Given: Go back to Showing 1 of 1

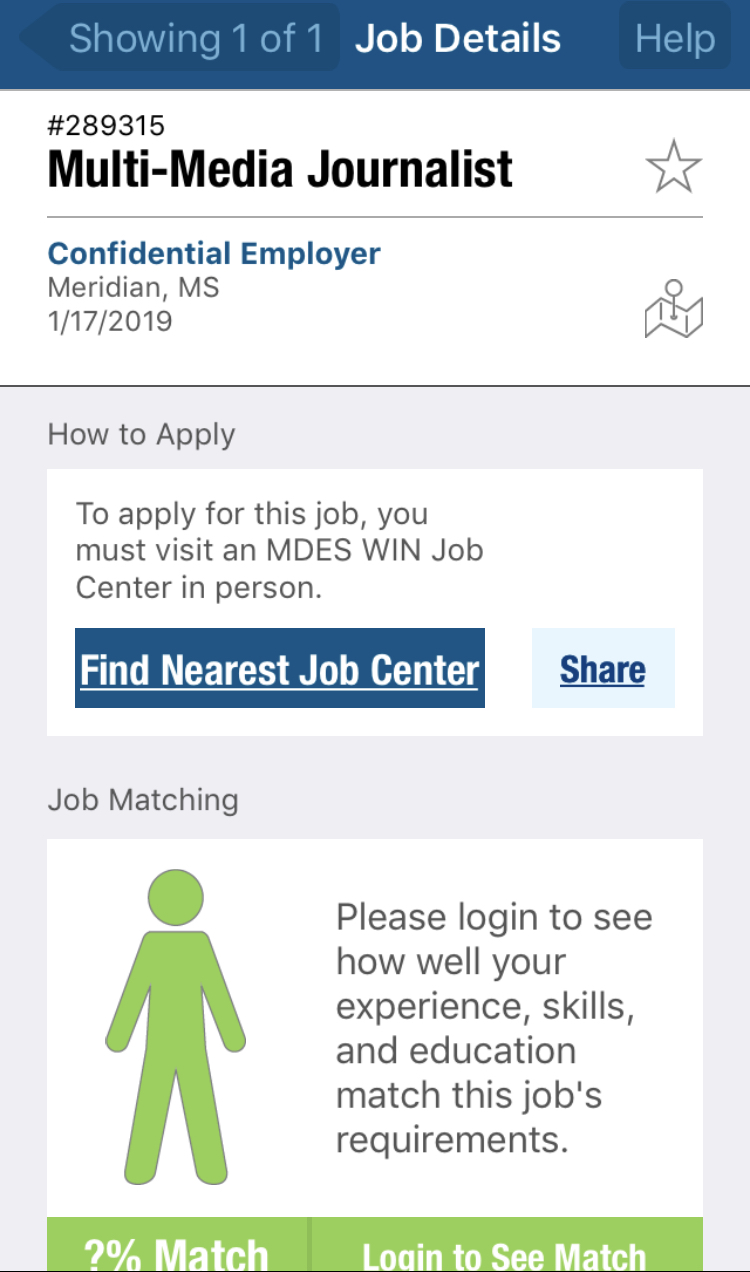Looking at the screenshot, I should tap(180, 38).
